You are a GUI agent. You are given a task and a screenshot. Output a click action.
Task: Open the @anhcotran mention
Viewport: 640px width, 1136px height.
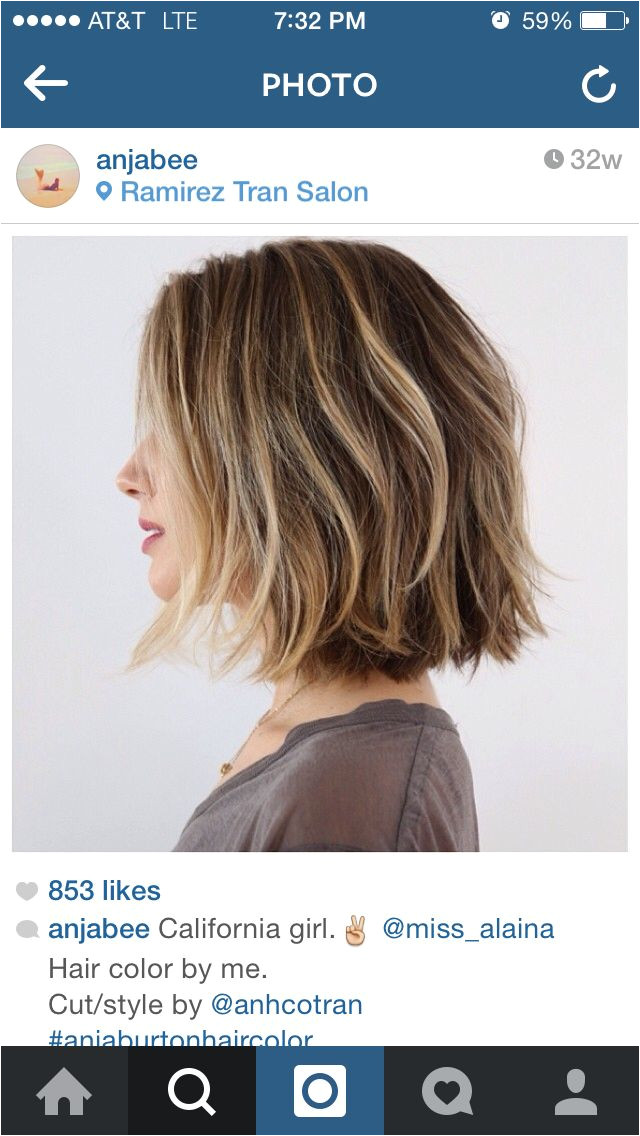[286, 1005]
